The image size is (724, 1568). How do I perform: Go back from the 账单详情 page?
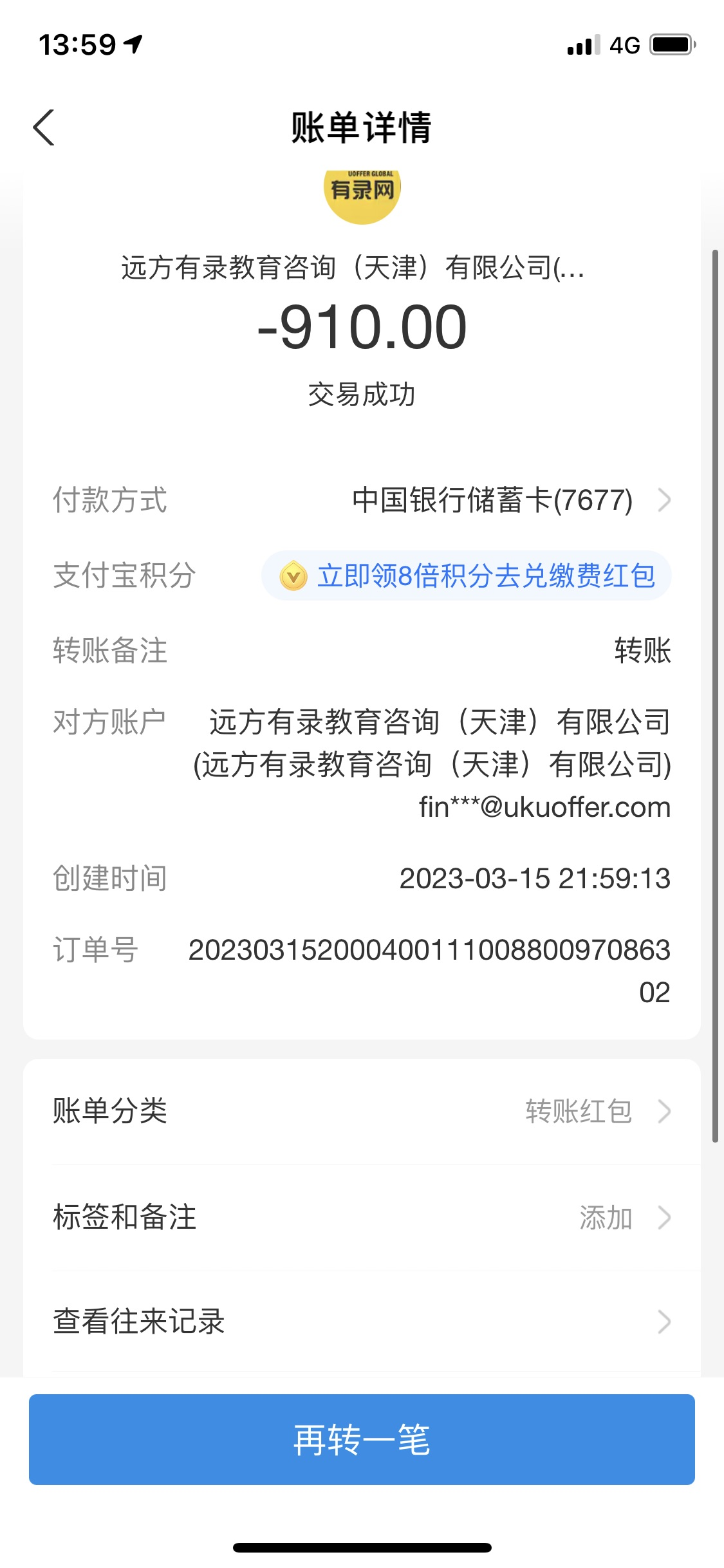point(44,127)
